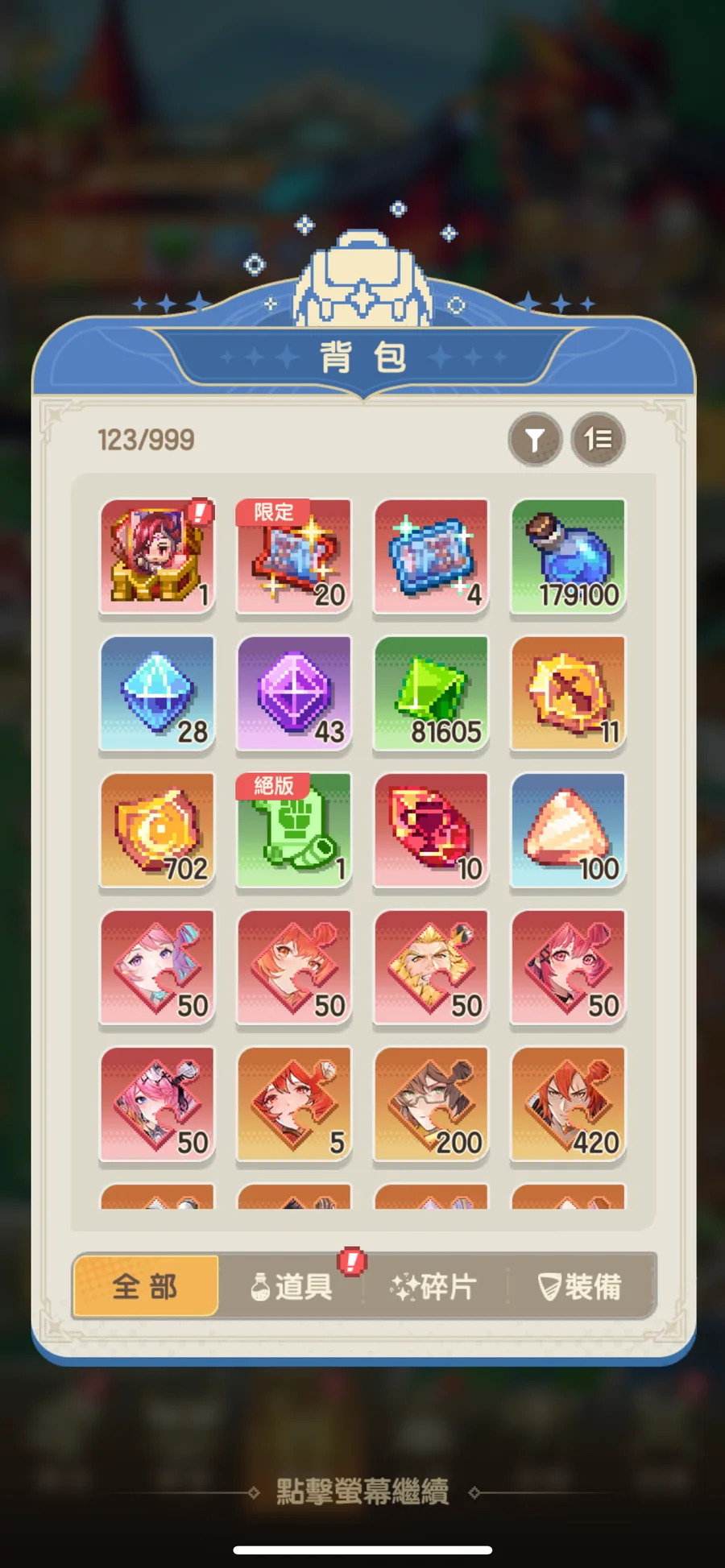Switch to the 裝備 tab
Image resolution: width=725 pixels, height=1568 pixels.
click(x=580, y=1286)
